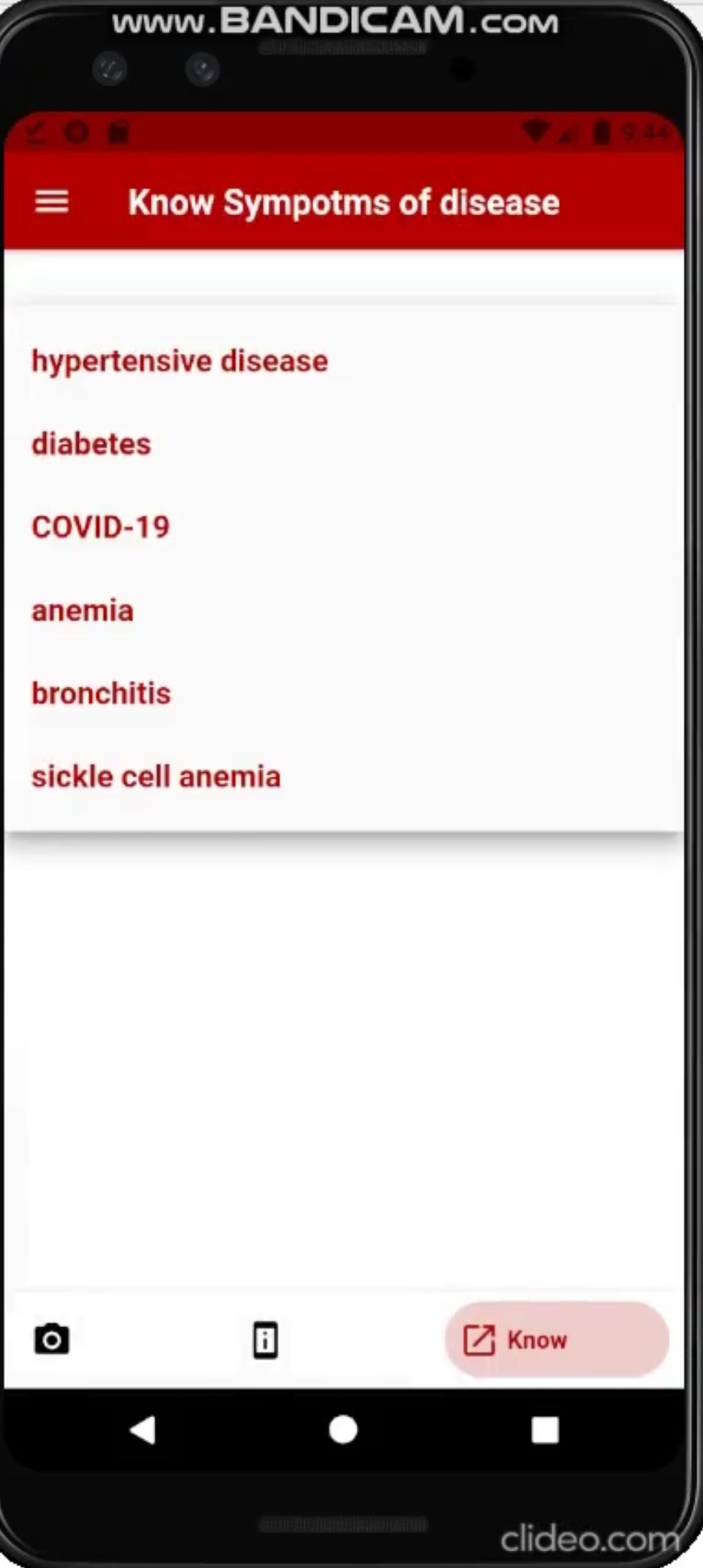Screen dimensions: 703x1568
Task: Choose sickle cell anemia
Action: pyautogui.click(x=156, y=777)
